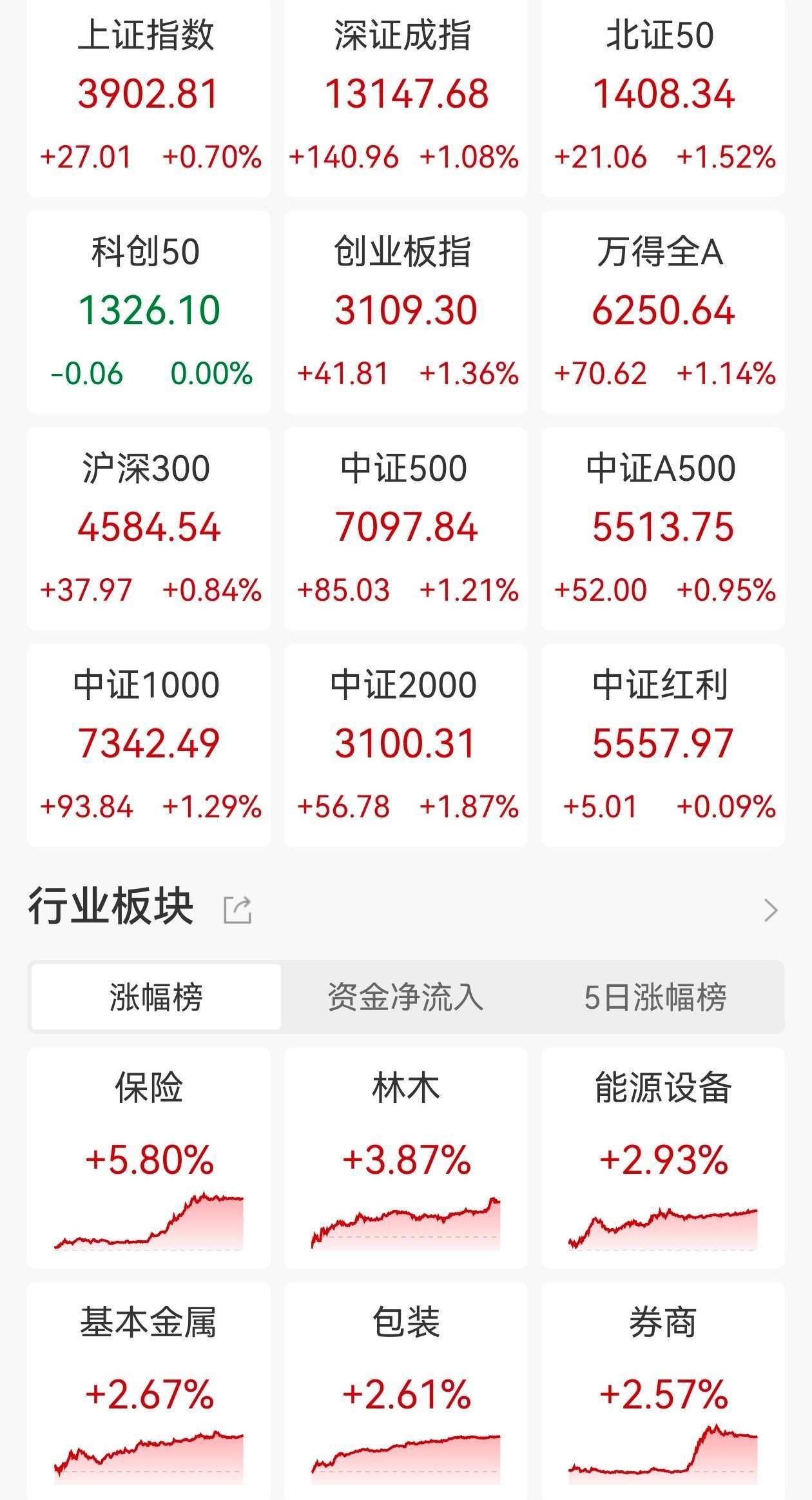The image size is (812, 1500).
Task: Open the 券商 sector card
Action: coord(662,1392)
